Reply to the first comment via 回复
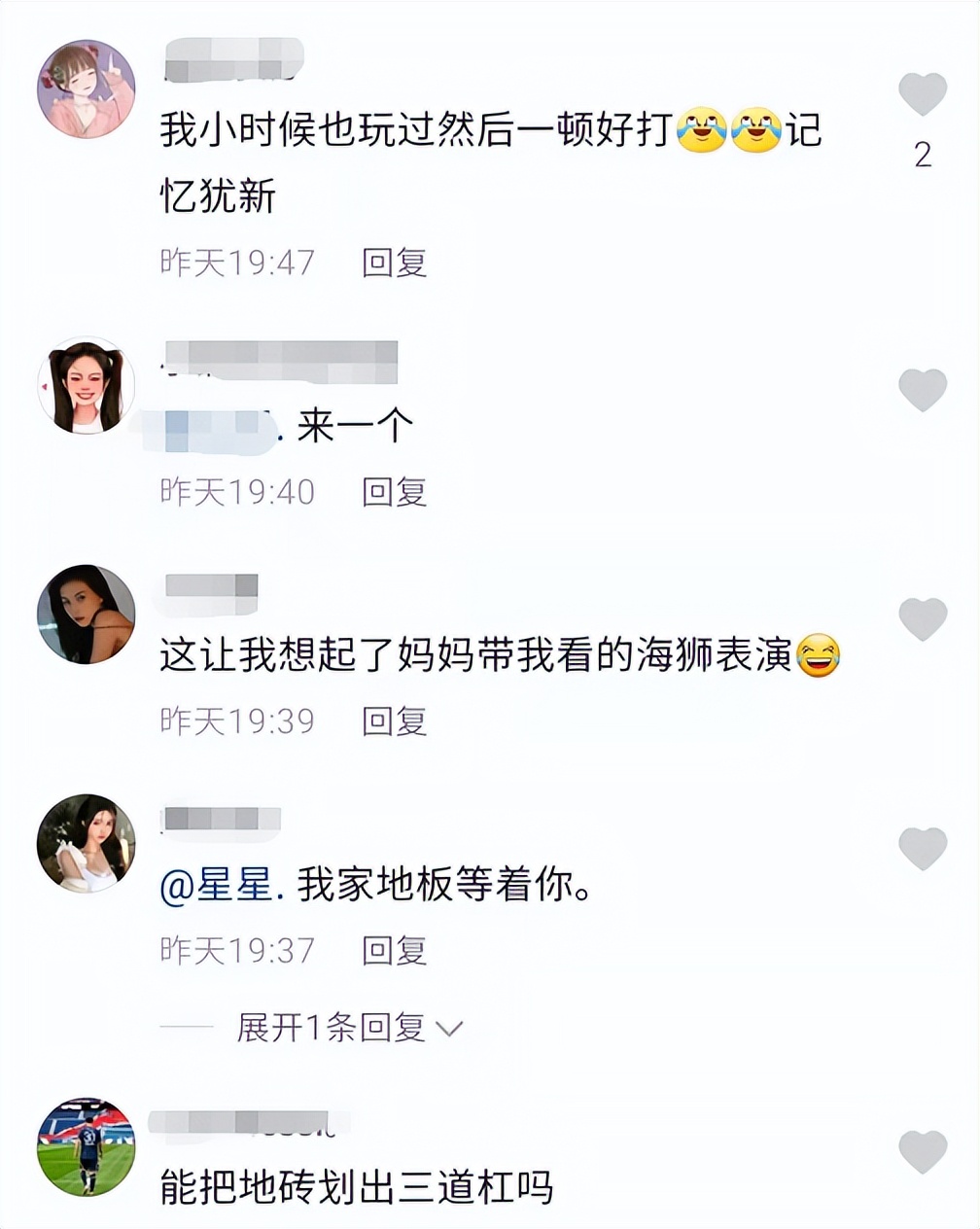This screenshot has height=1229, width=980. [393, 261]
